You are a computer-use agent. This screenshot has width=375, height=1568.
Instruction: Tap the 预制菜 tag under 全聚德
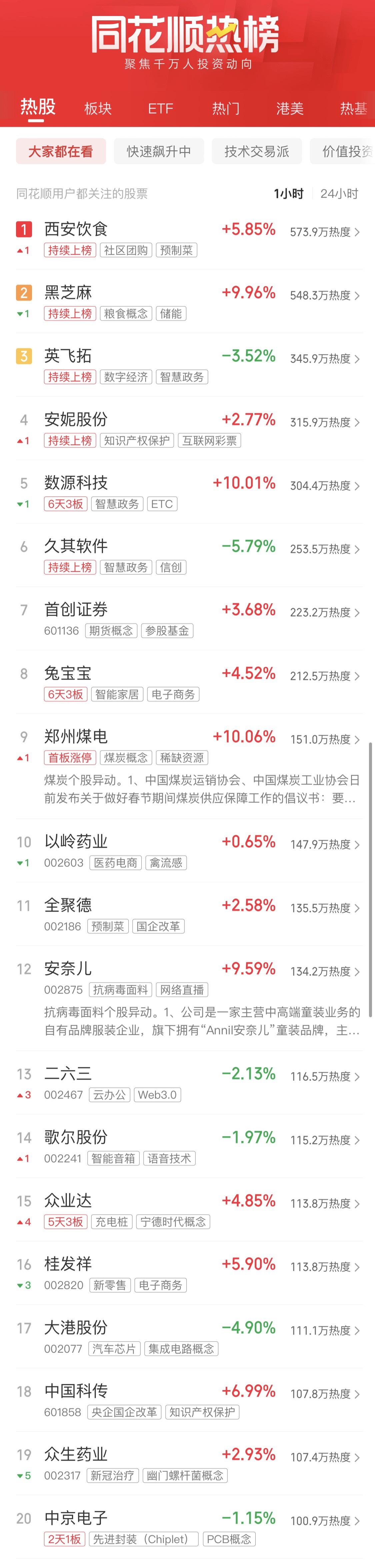[x=108, y=927]
